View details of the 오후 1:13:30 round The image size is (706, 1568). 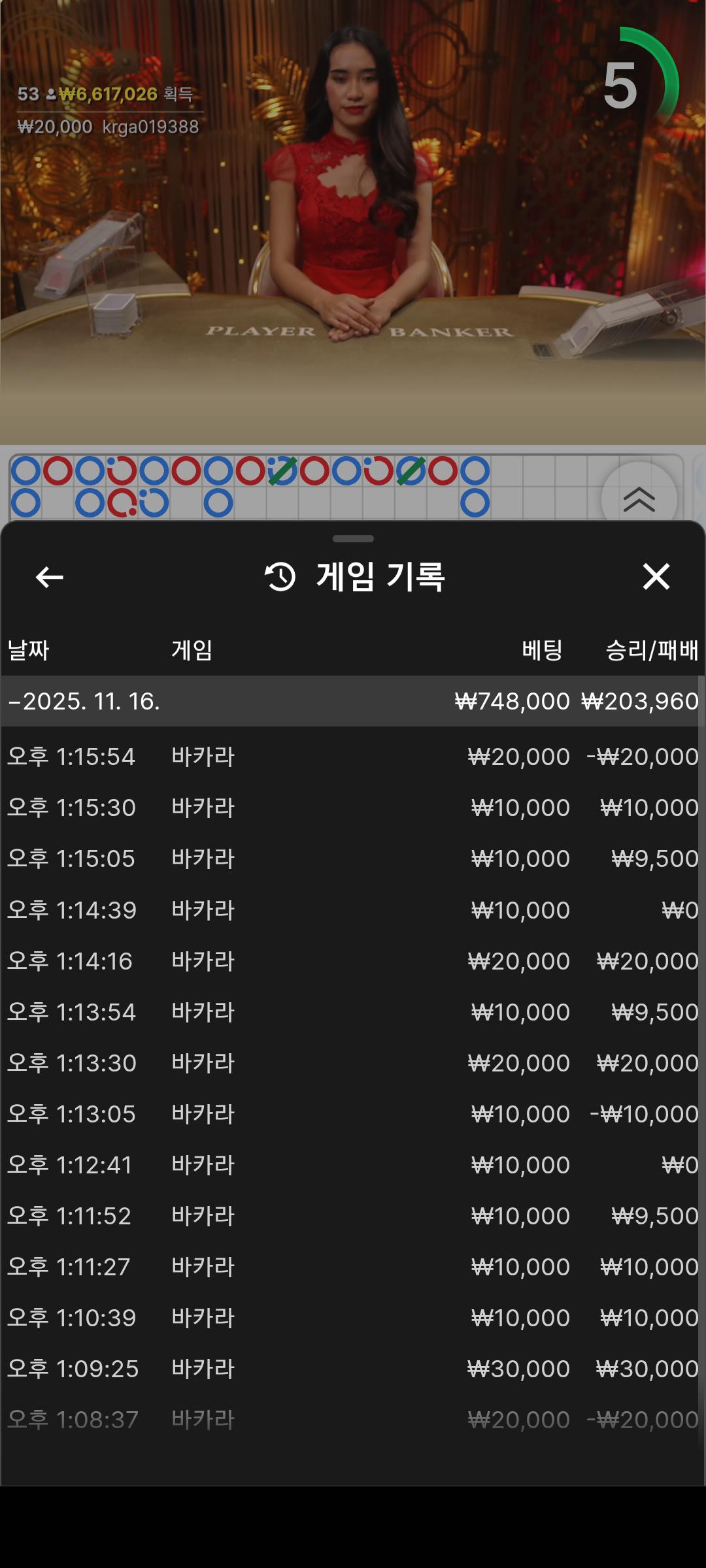pyautogui.click(x=353, y=1063)
